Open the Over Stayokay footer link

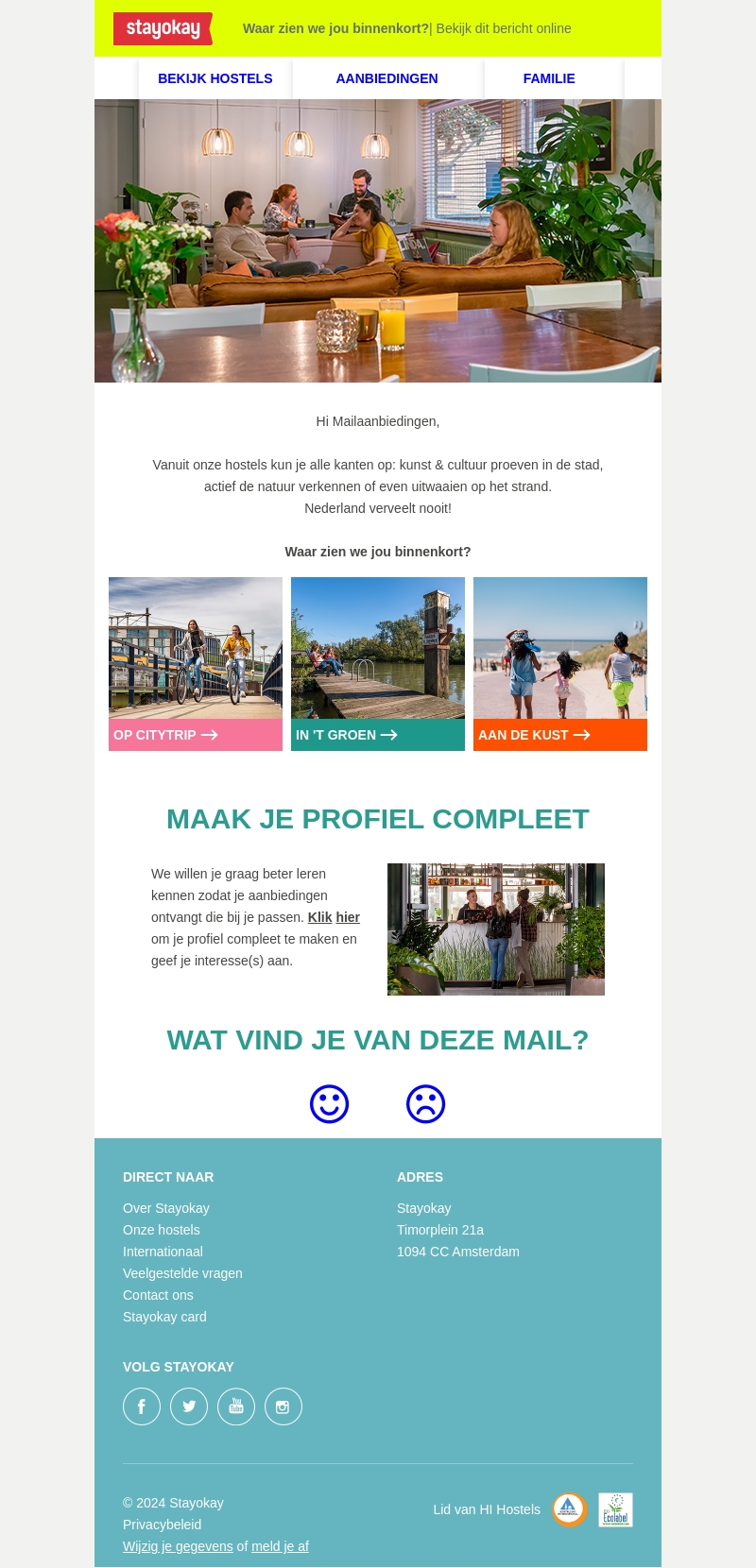166,1208
